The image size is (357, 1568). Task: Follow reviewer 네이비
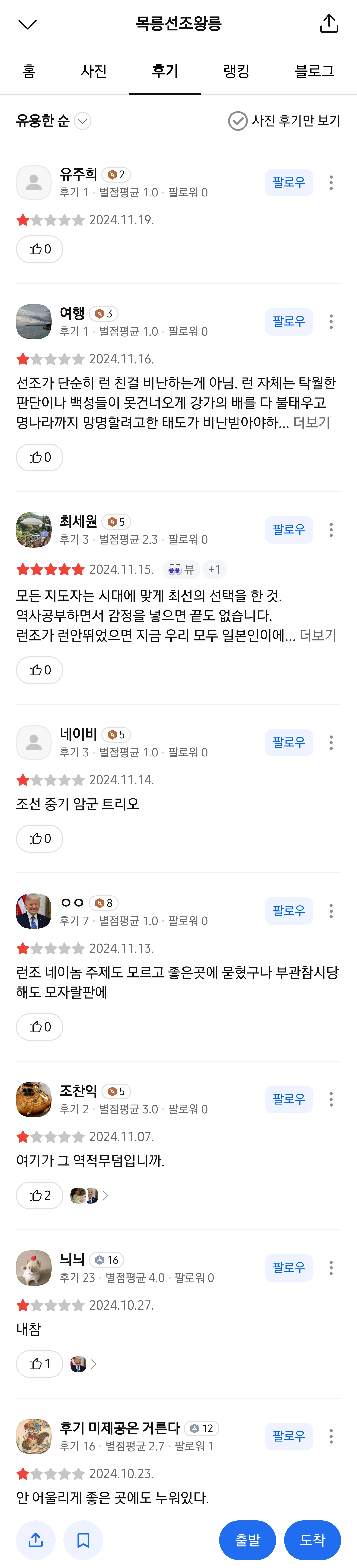click(289, 743)
